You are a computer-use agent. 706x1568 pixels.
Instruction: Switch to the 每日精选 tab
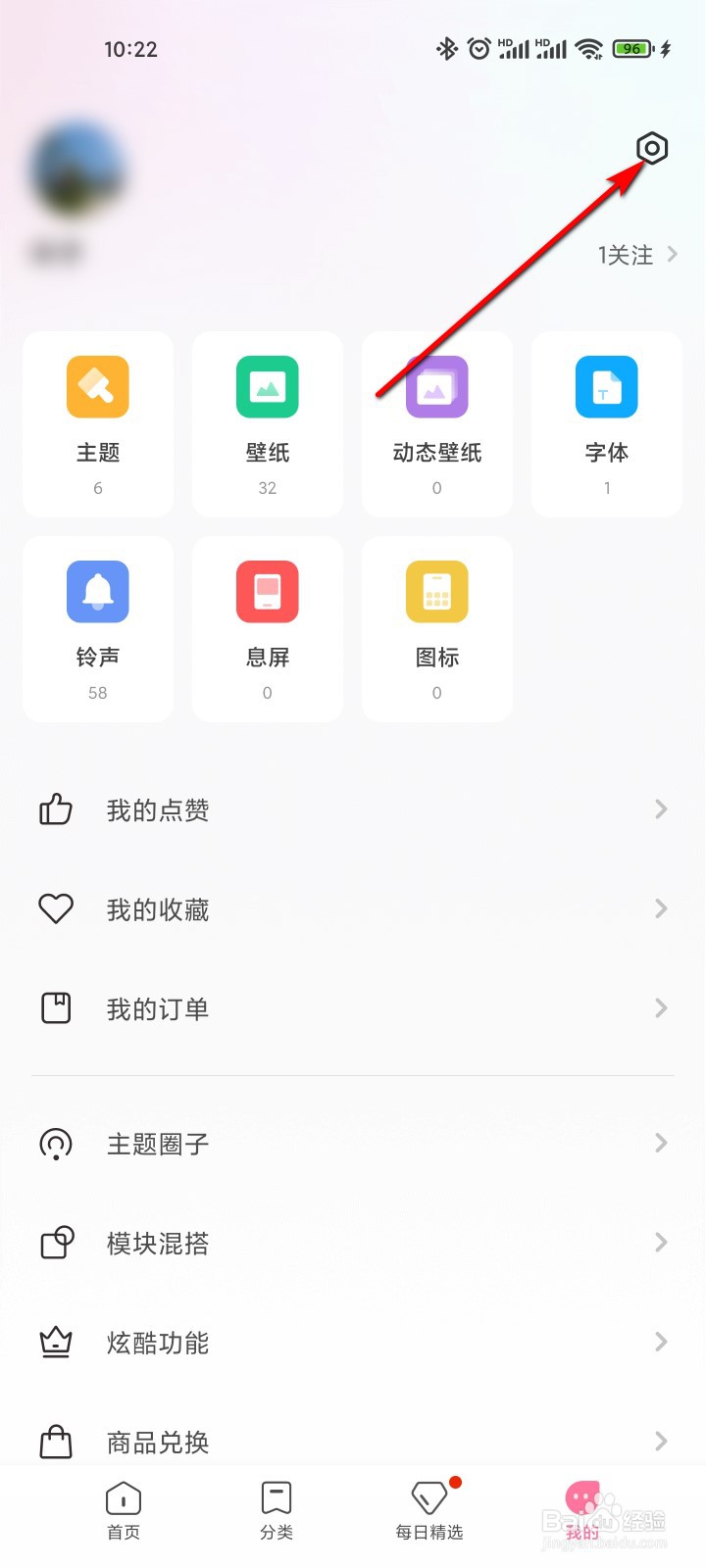(x=429, y=1511)
